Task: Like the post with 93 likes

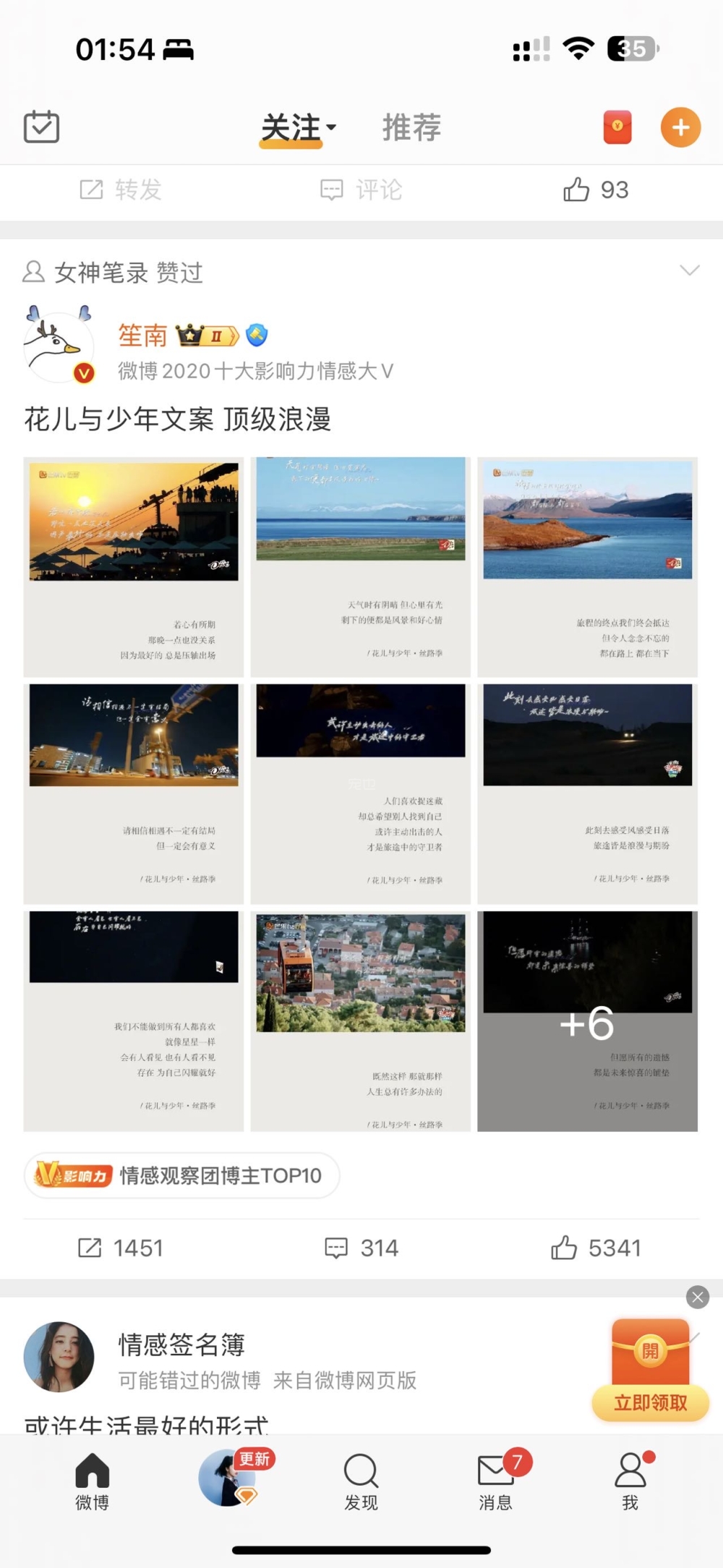Action: 595,190
